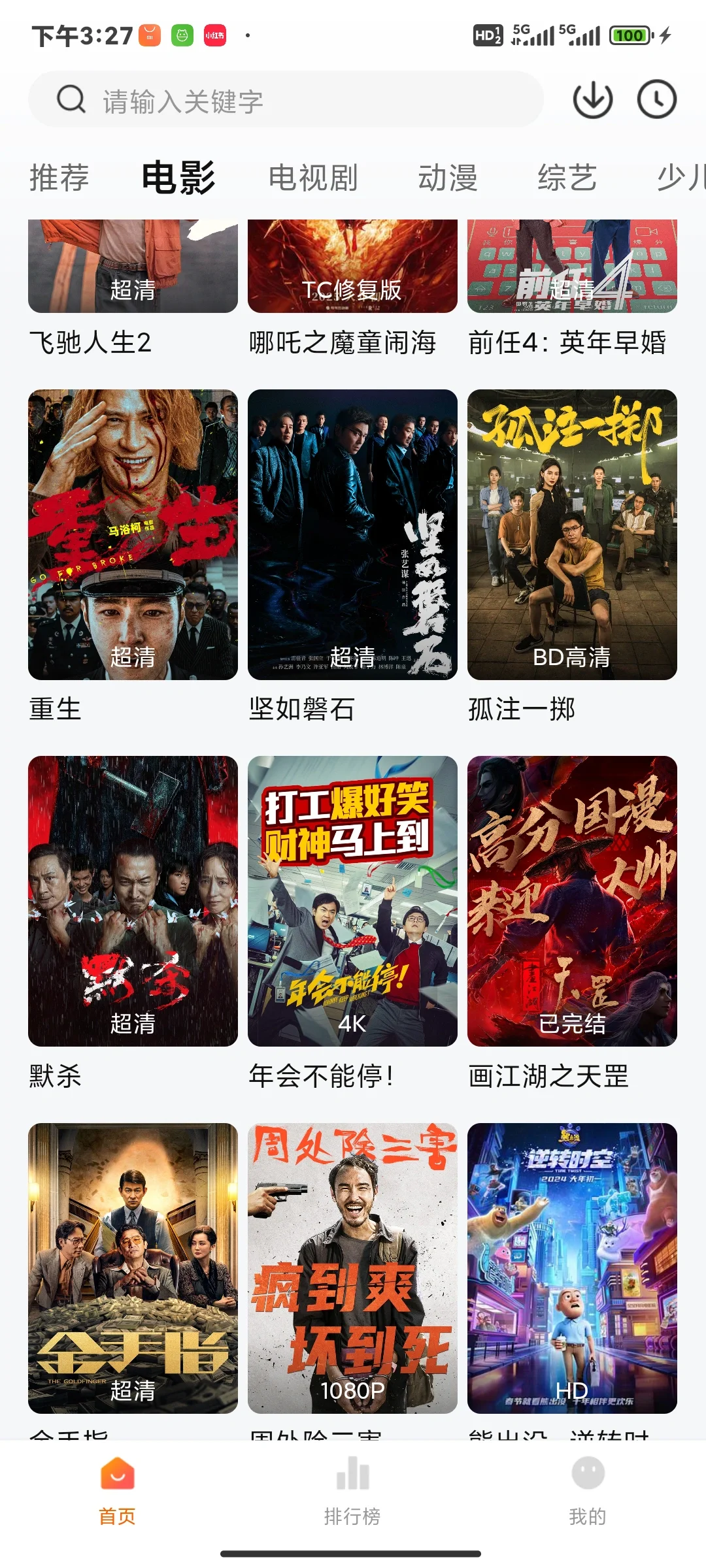
Task: Open watch history clock icon
Action: pyautogui.click(x=656, y=100)
